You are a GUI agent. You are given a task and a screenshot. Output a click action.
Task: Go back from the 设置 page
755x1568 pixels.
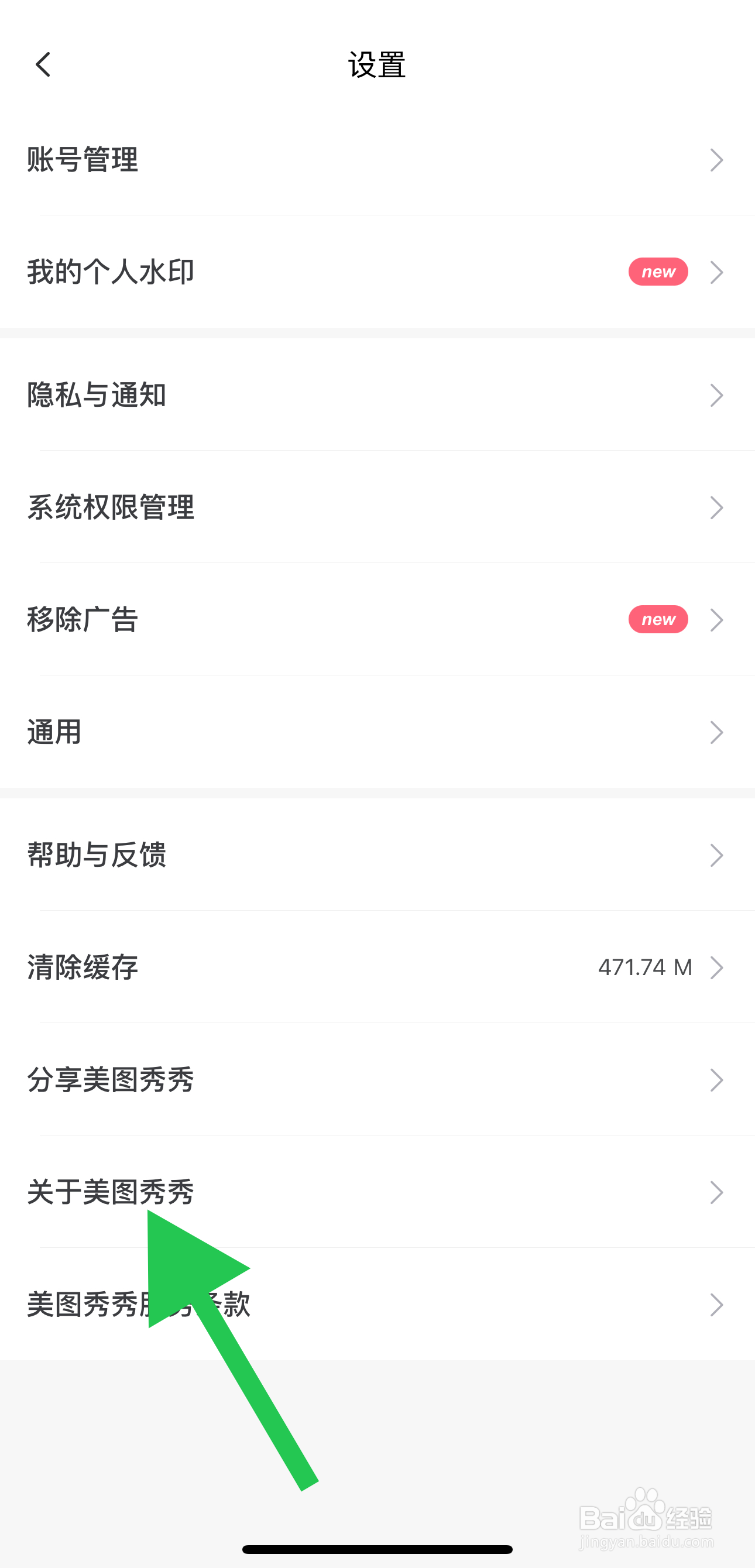click(x=43, y=64)
